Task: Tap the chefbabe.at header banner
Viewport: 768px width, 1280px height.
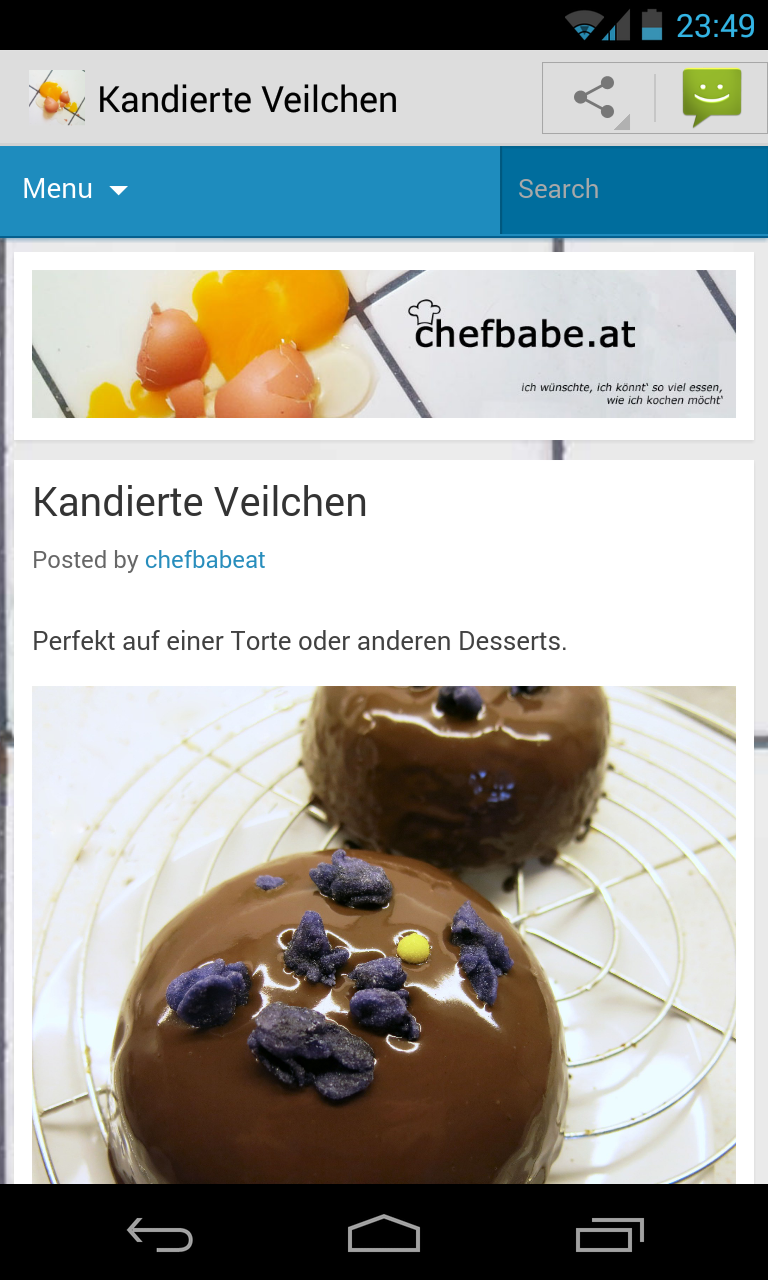Action: [384, 344]
